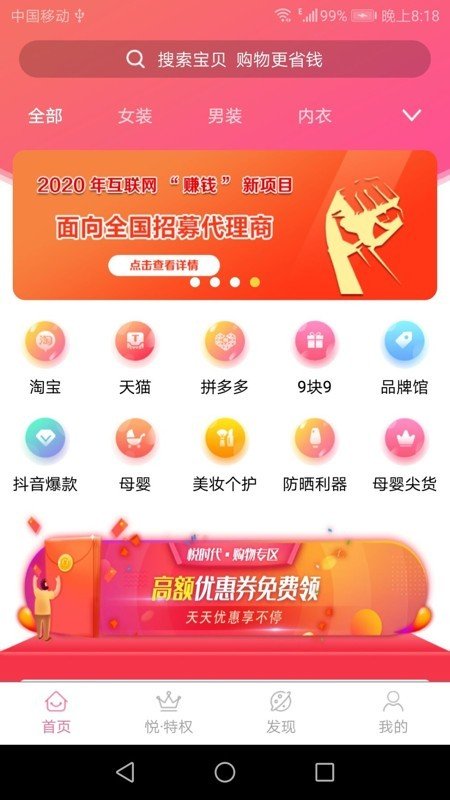Go to the 发现 tab
The width and height of the screenshot is (450, 800).
(281, 713)
